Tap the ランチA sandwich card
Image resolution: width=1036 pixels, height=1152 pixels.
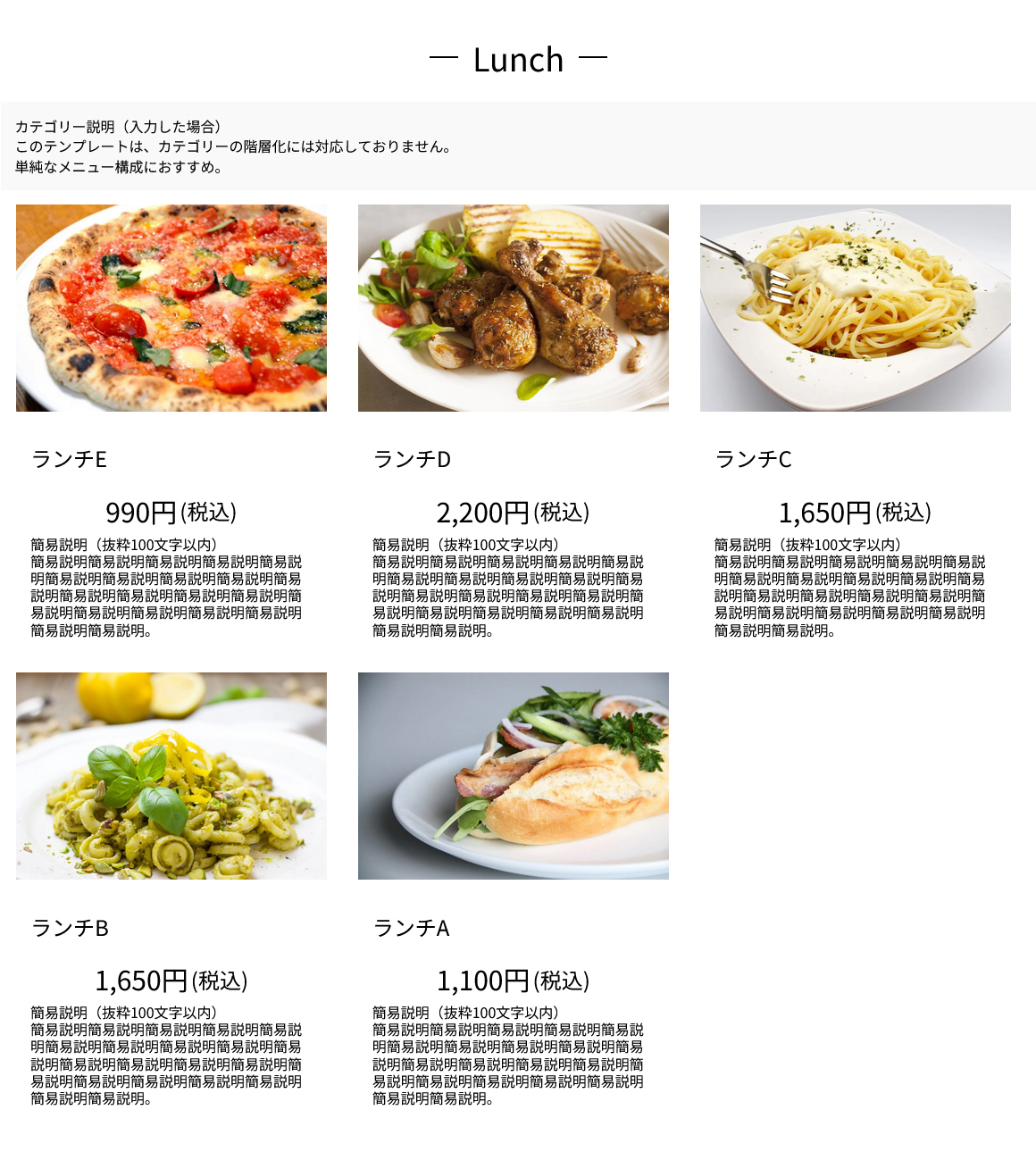click(x=513, y=776)
